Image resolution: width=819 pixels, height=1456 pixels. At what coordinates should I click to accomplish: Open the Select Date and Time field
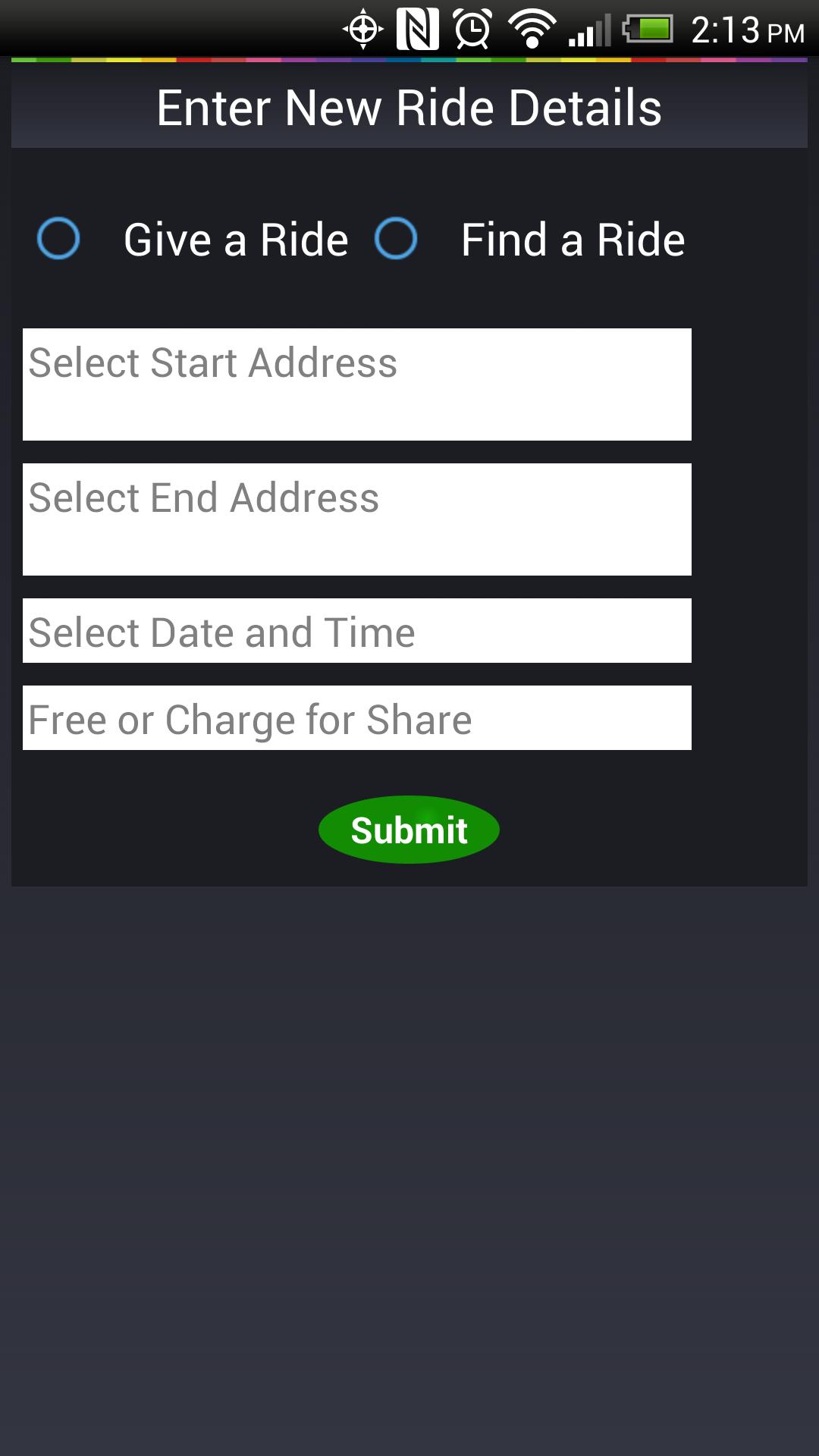tap(356, 631)
